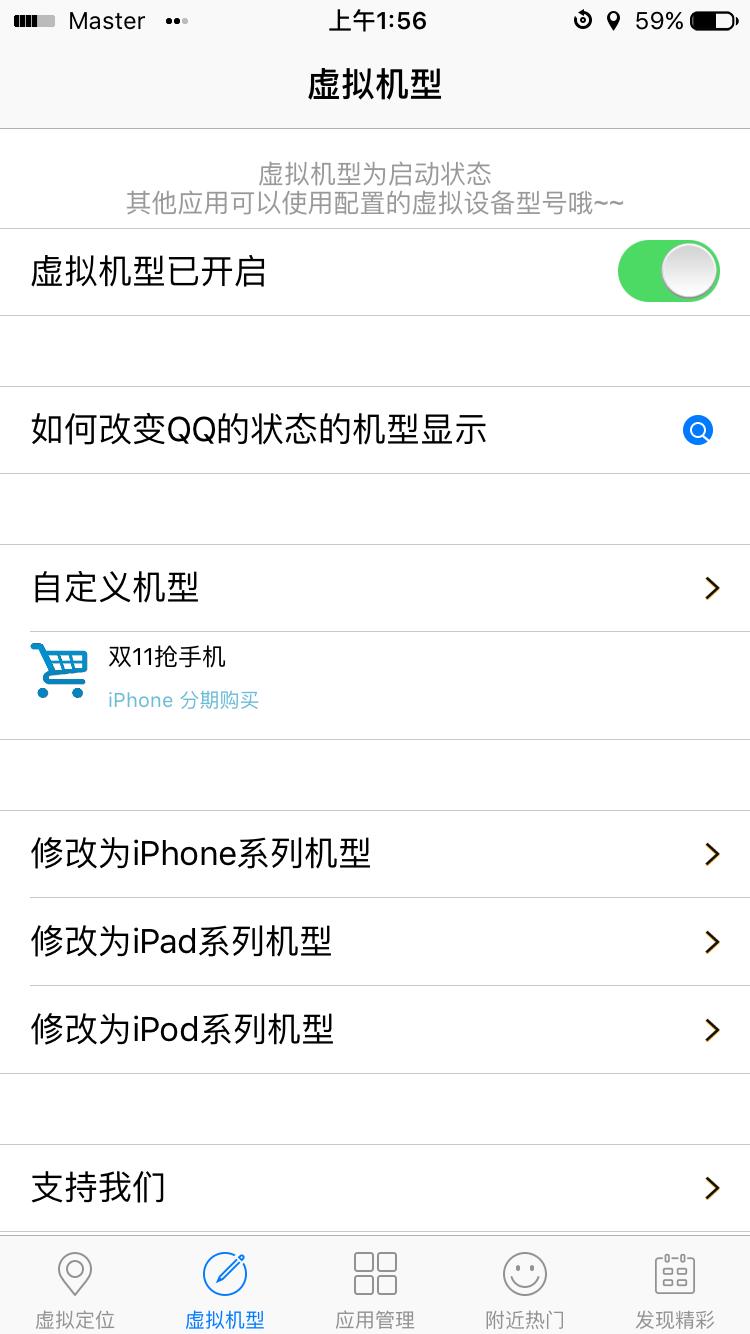Open 支持我们 support row
Viewport: 750px width, 1334px height.
pyautogui.click(x=375, y=1187)
